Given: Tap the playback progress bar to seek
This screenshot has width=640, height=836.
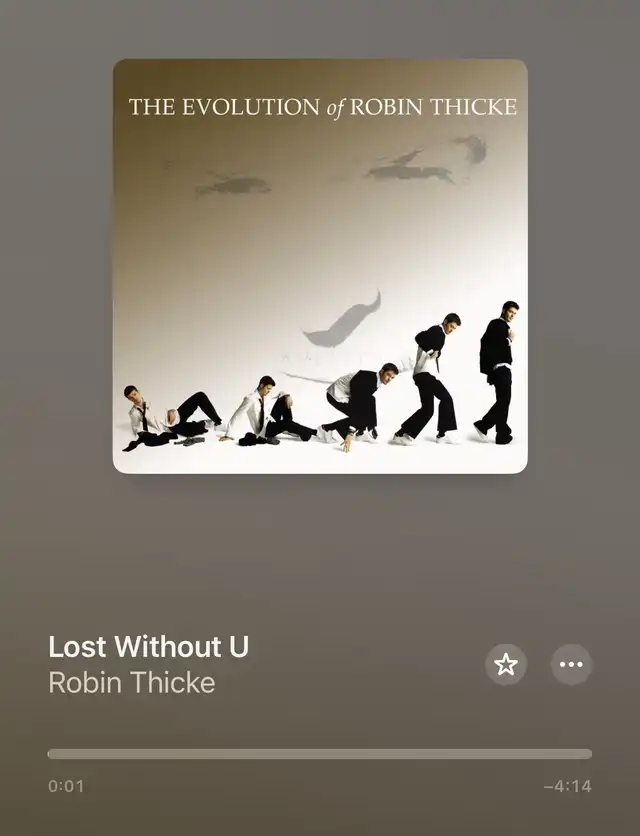Looking at the screenshot, I should (x=319, y=754).
